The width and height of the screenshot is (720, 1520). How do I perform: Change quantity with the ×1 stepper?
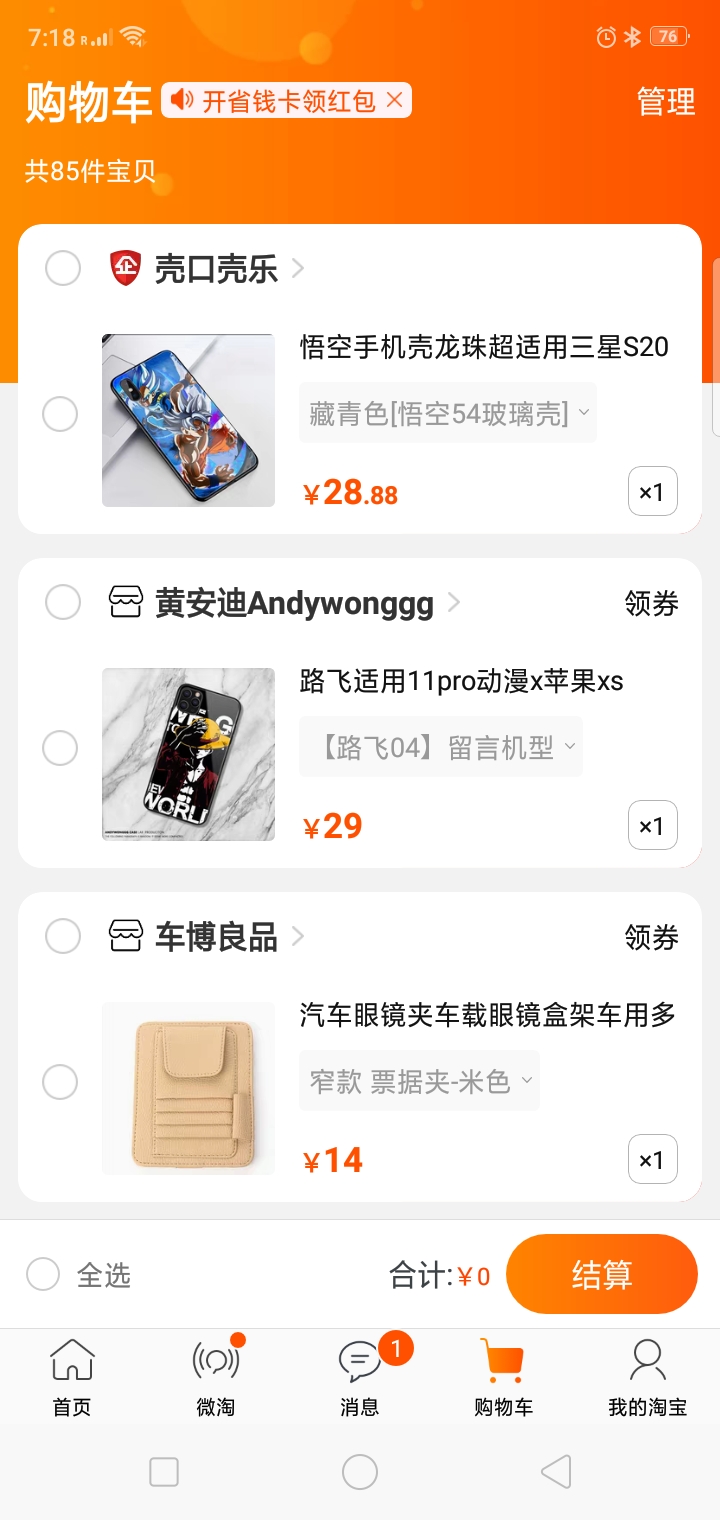[x=652, y=491]
